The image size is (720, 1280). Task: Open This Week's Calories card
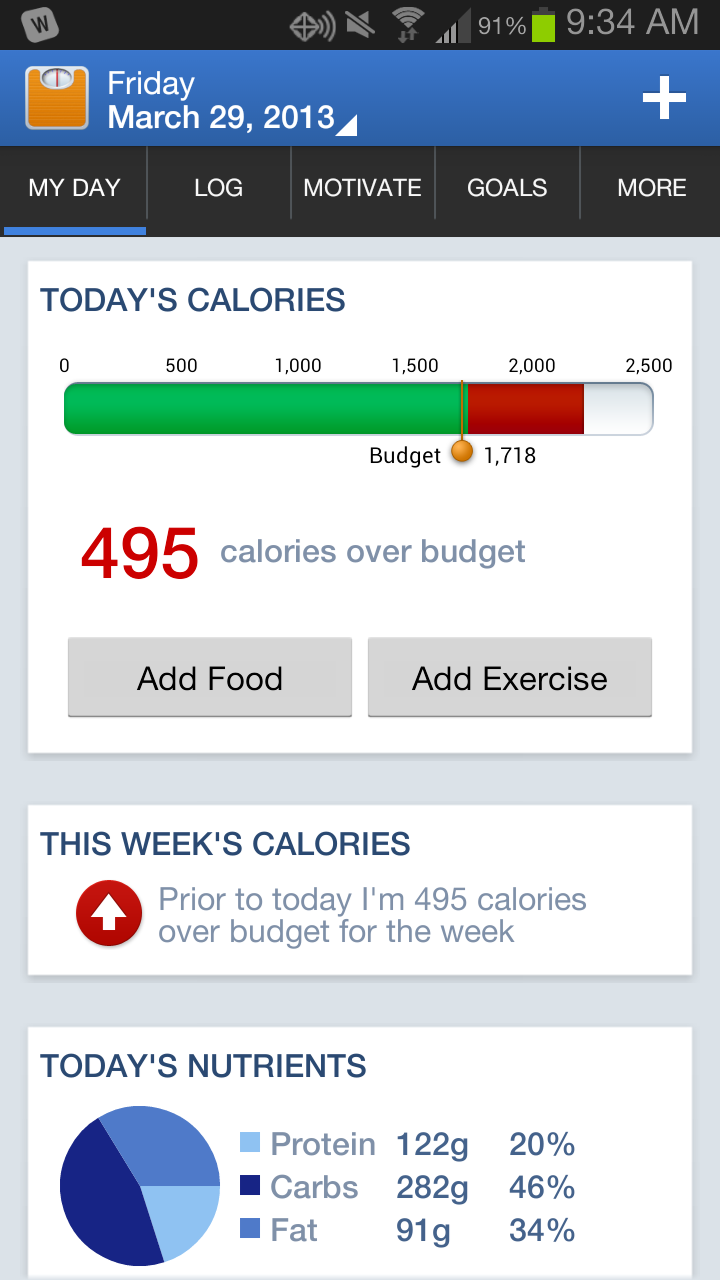pyautogui.click(x=360, y=890)
